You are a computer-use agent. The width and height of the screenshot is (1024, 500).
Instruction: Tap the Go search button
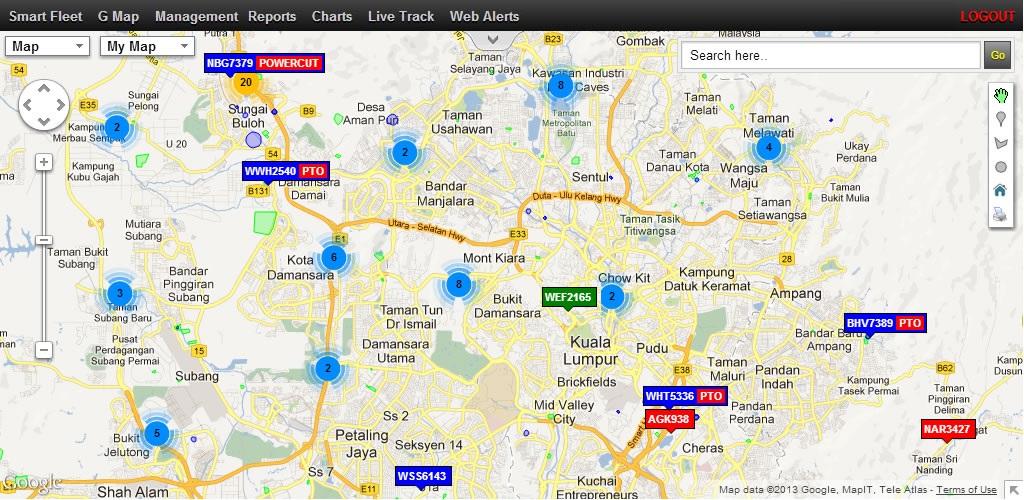997,55
